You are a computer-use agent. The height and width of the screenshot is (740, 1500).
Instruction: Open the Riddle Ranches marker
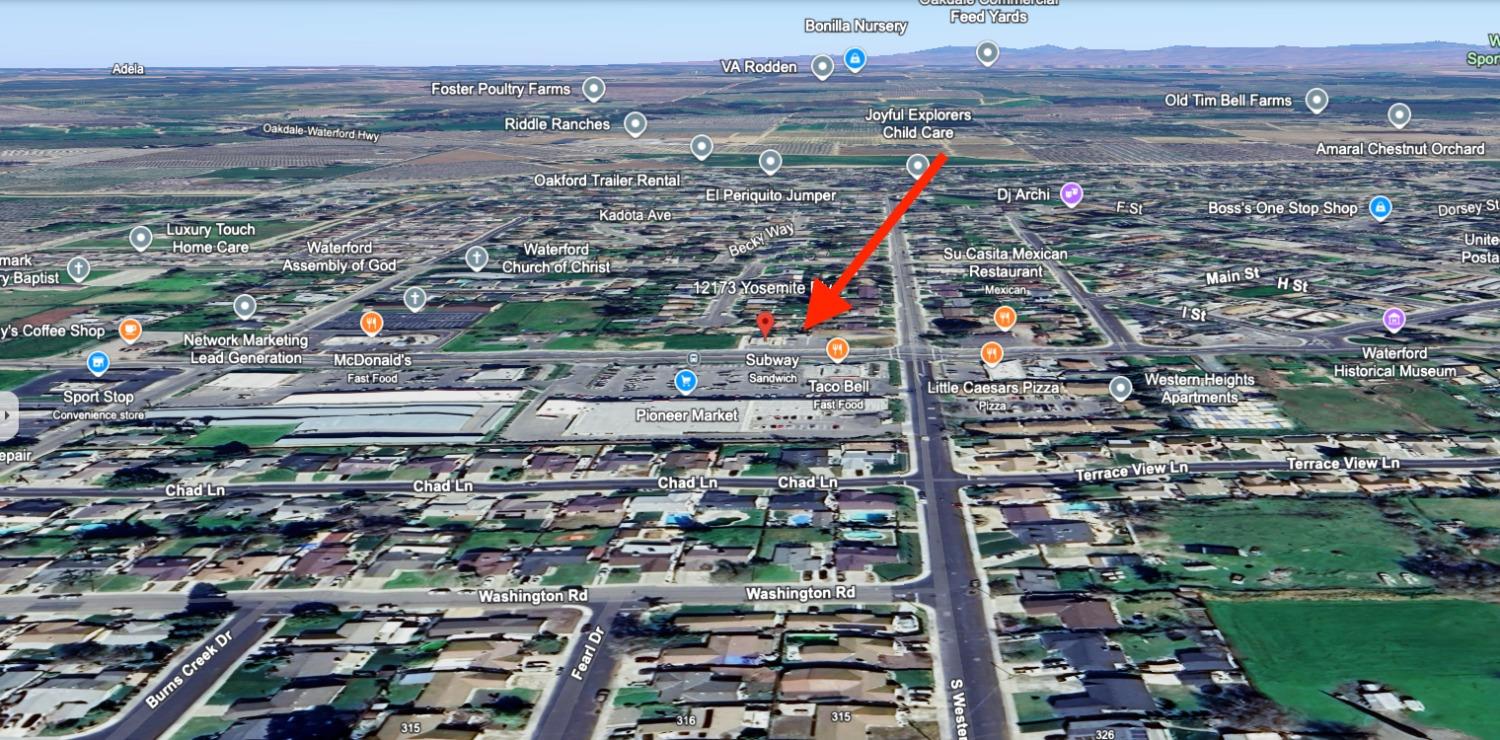pos(635,124)
